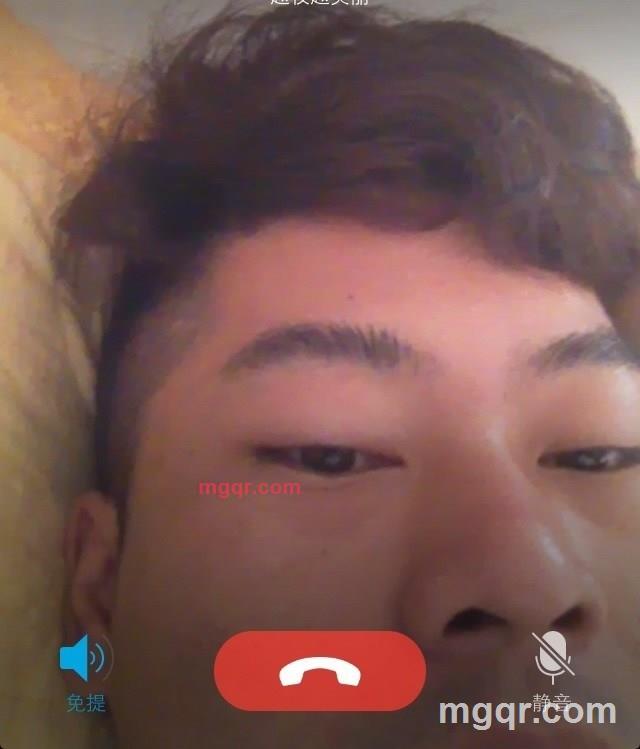Toggle the 免提 speakerphone
Image resolution: width=640 pixels, height=749 pixels.
pyautogui.click(x=85, y=660)
